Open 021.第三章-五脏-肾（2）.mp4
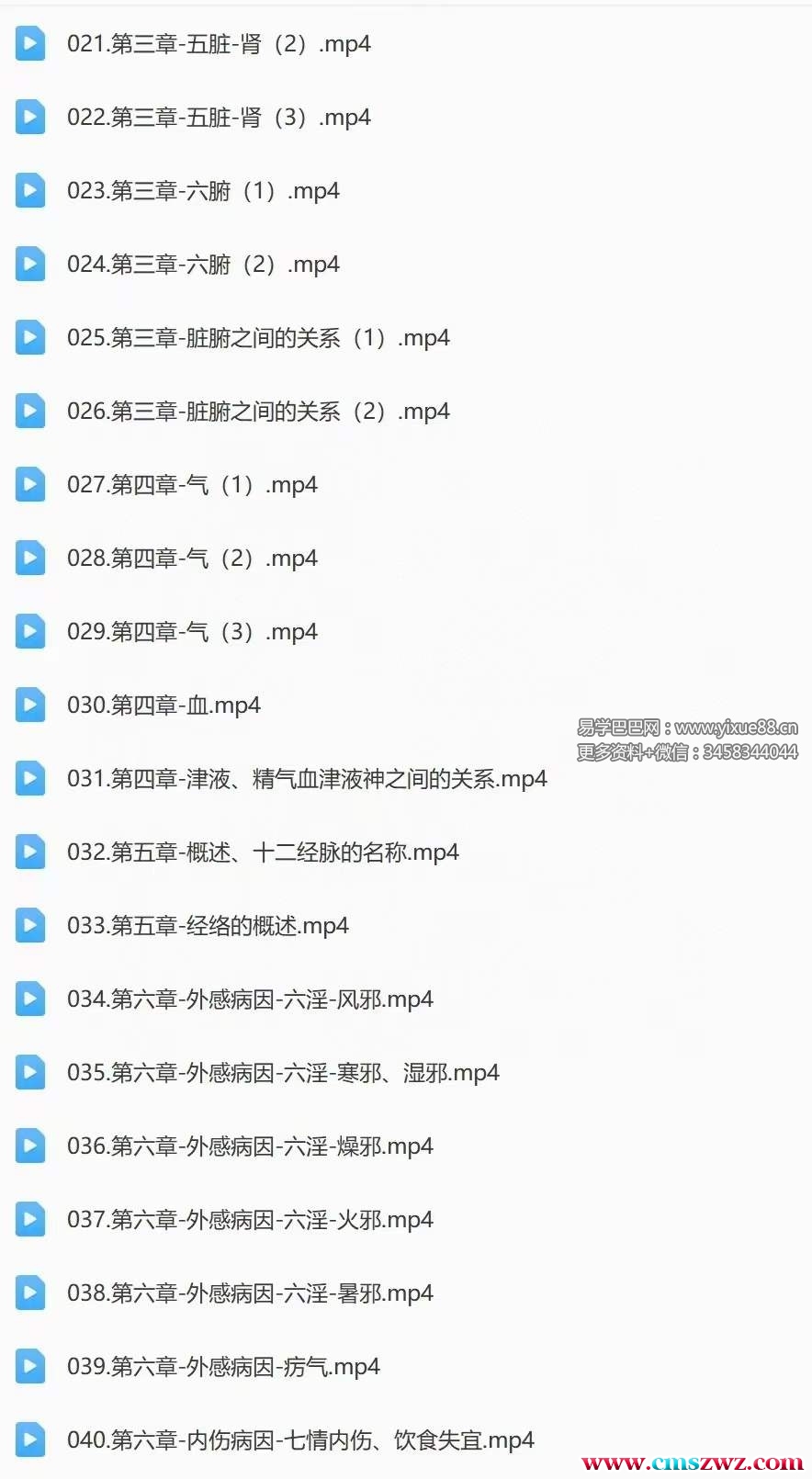812x1479 pixels. [219, 44]
